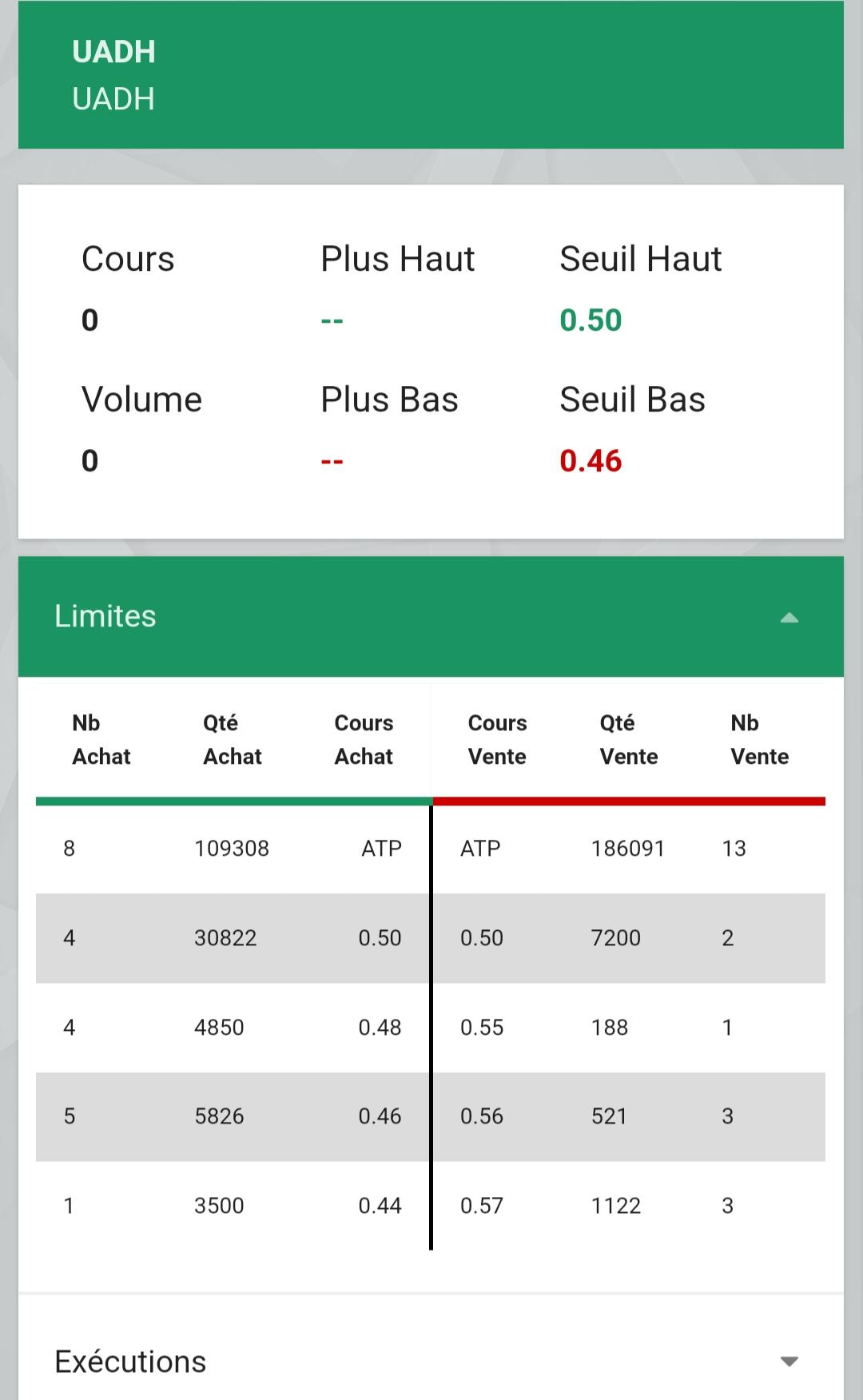Image resolution: width=863 pixels, height=1400 pixels.
Task: Expand the Exécutions section
Action: (x=789, y=1362)
